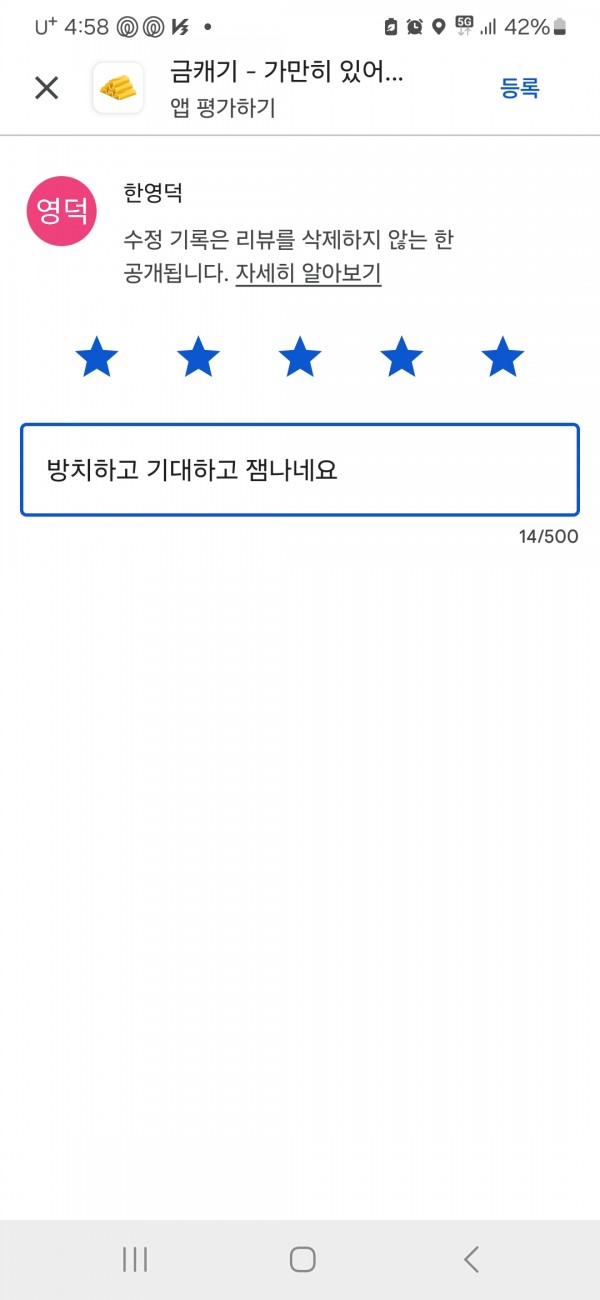Focus the review text field
600x1300 pixels.
click(300, 470)
